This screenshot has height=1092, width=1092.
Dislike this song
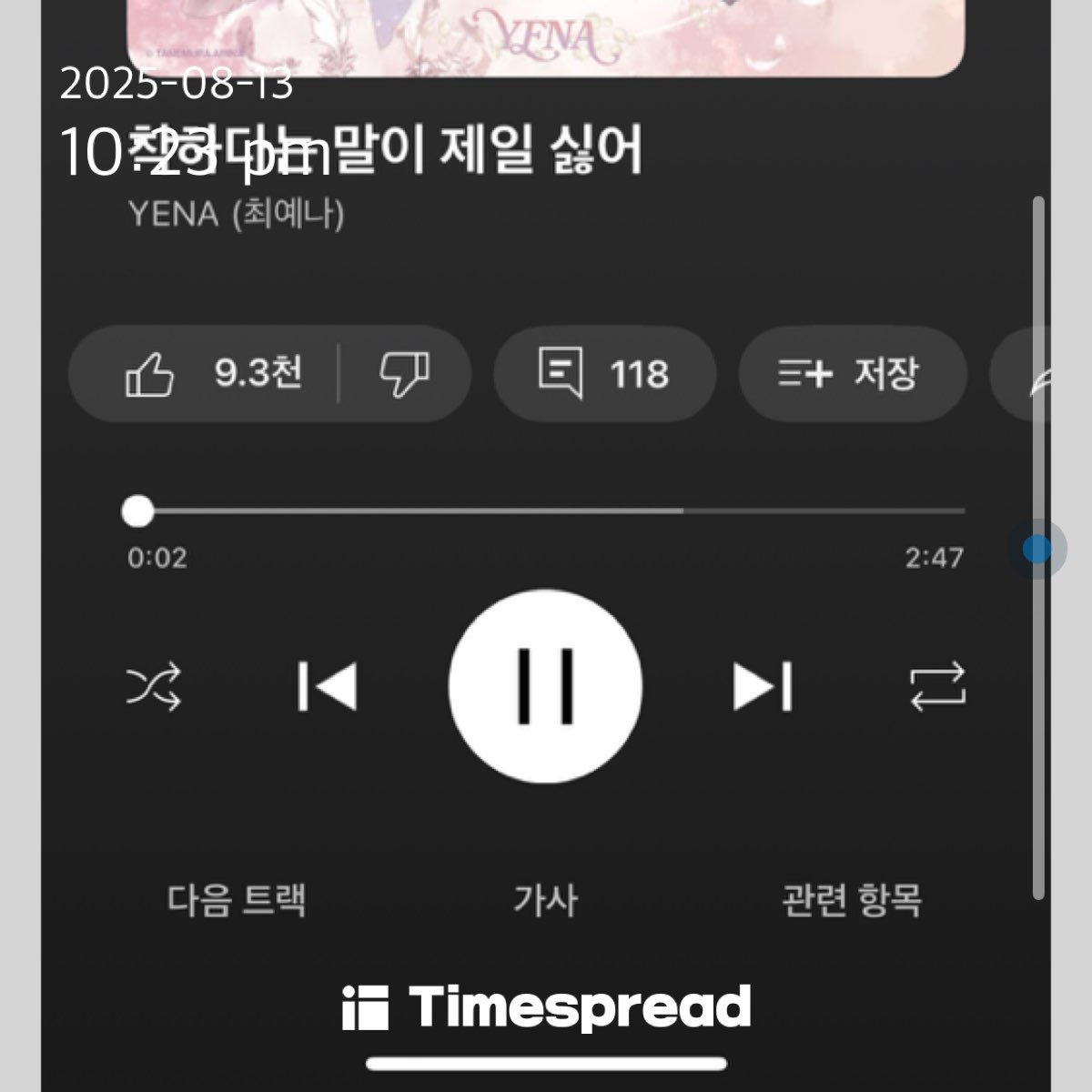coord(404,374)
